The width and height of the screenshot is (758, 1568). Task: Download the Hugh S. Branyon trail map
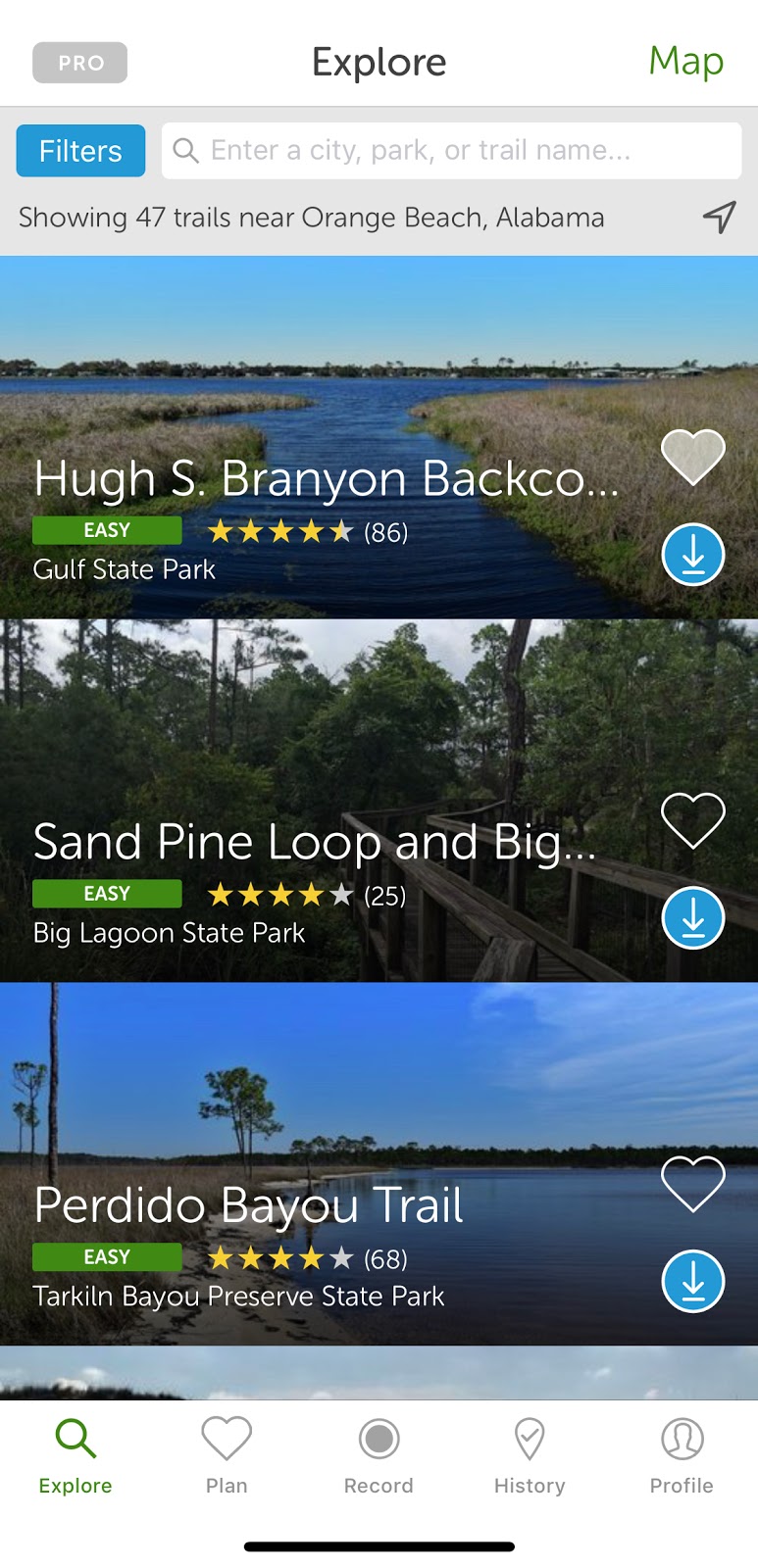click(x=692, y=555)
